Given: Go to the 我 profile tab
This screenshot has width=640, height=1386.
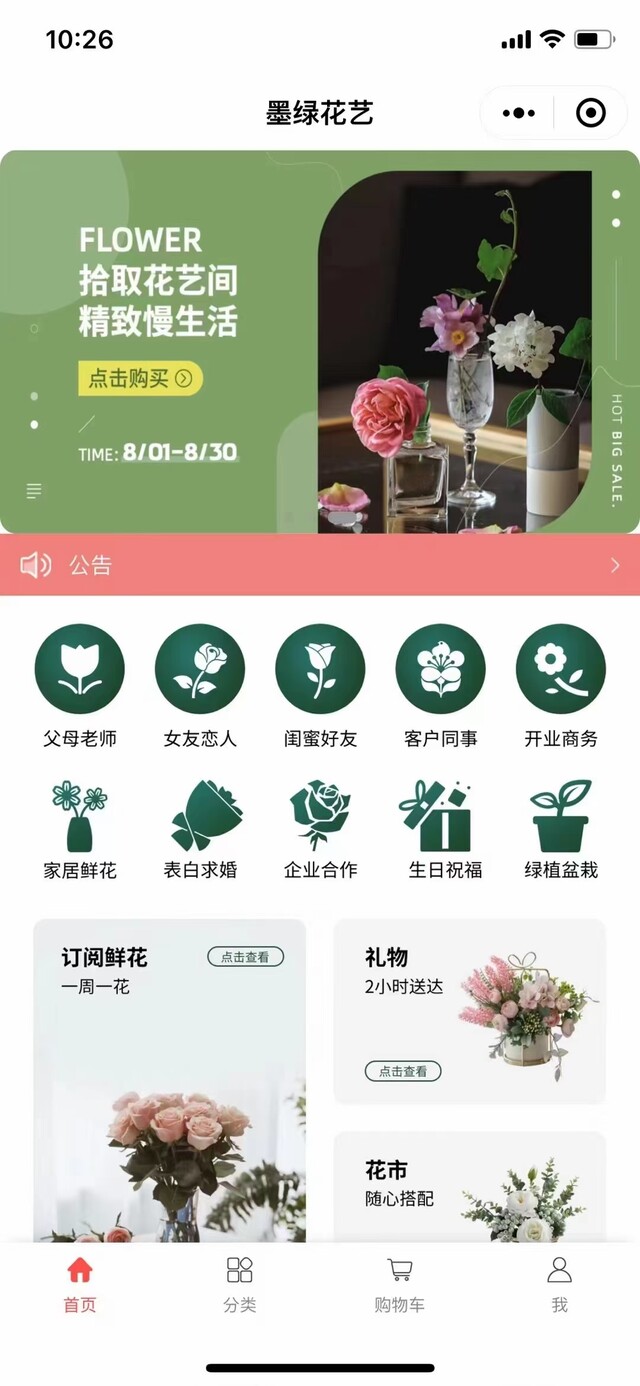Looking at the screenshot, I should pos(560,1284).
